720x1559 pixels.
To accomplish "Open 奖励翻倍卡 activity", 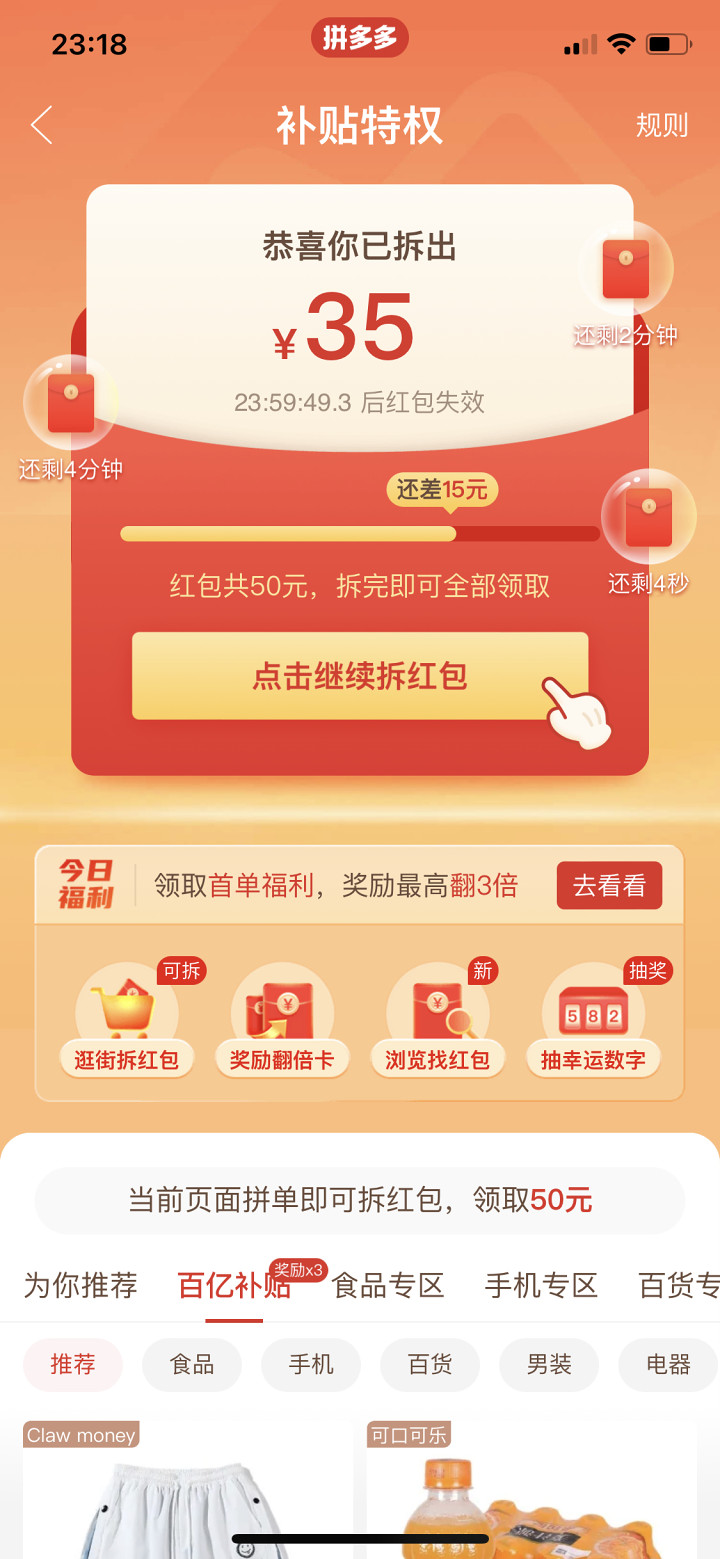I will (282, 1020).
